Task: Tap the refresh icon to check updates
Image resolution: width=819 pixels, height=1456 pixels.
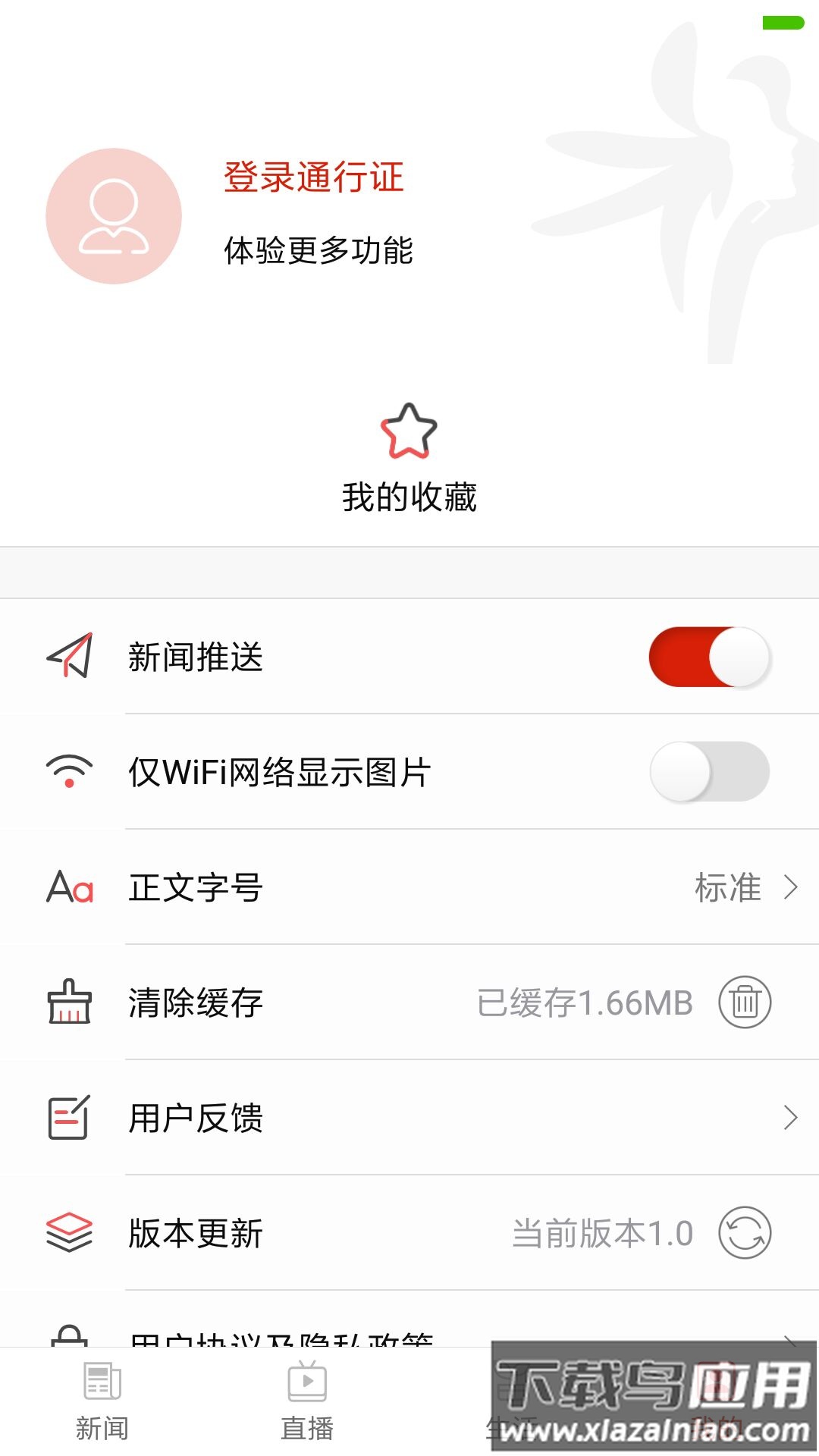Action: [744, 1233]
